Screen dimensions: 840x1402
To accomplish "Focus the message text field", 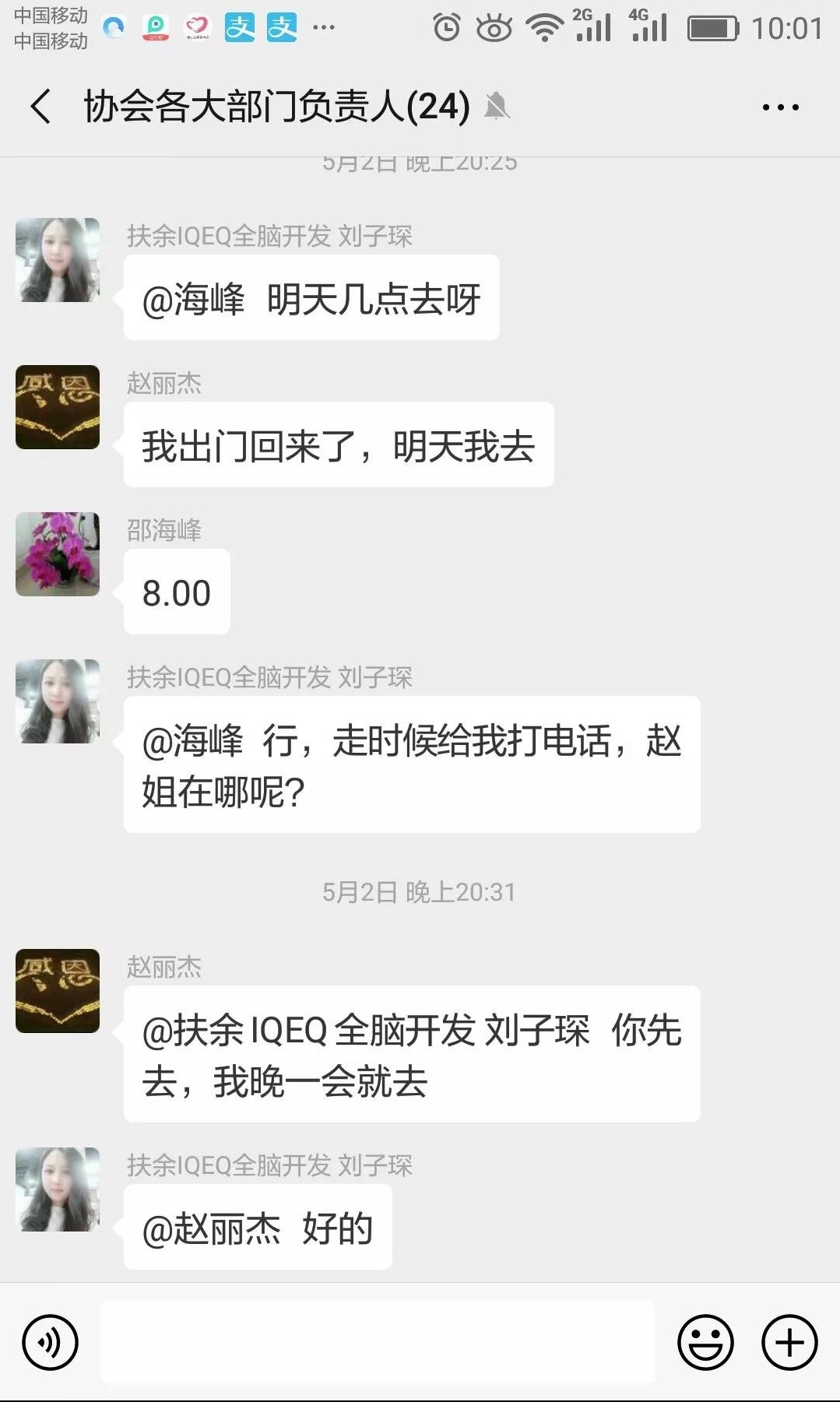I will [378, 1342].
